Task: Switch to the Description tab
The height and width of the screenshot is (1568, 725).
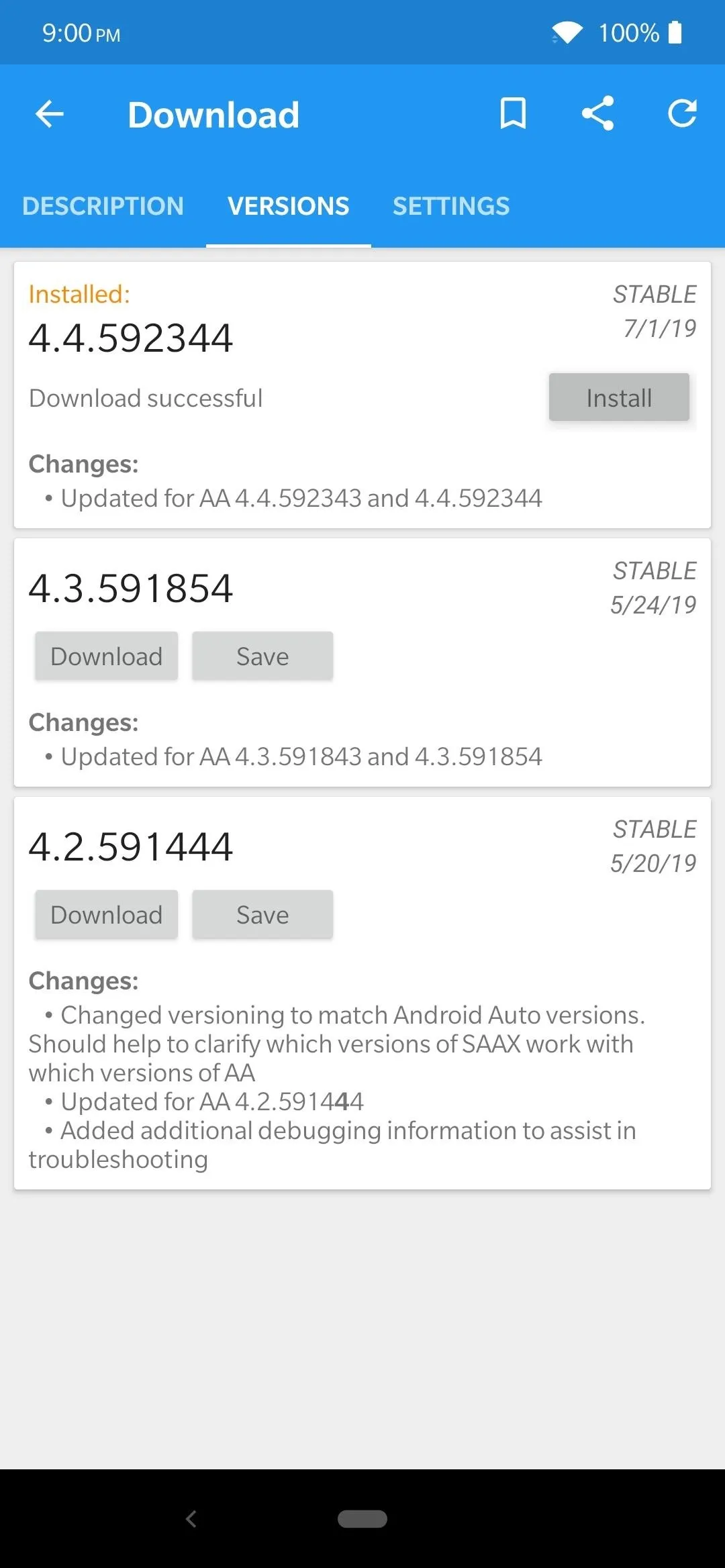Action: tap(103, 206)
